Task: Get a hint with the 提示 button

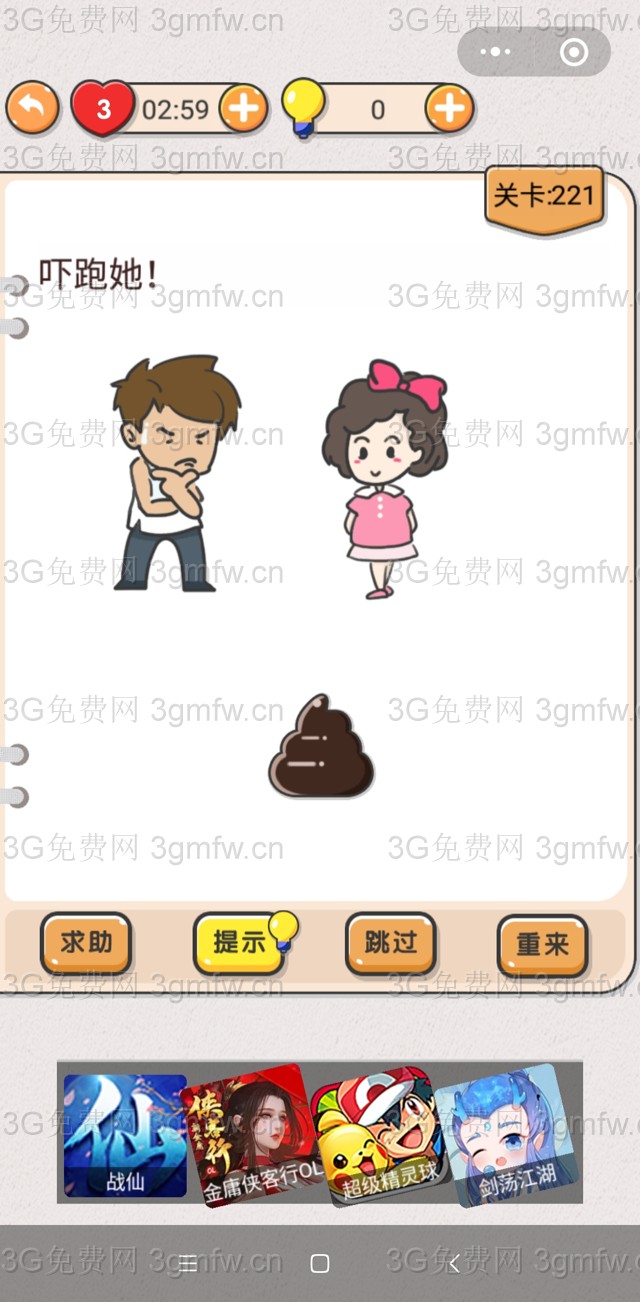Action: [240, 942]
